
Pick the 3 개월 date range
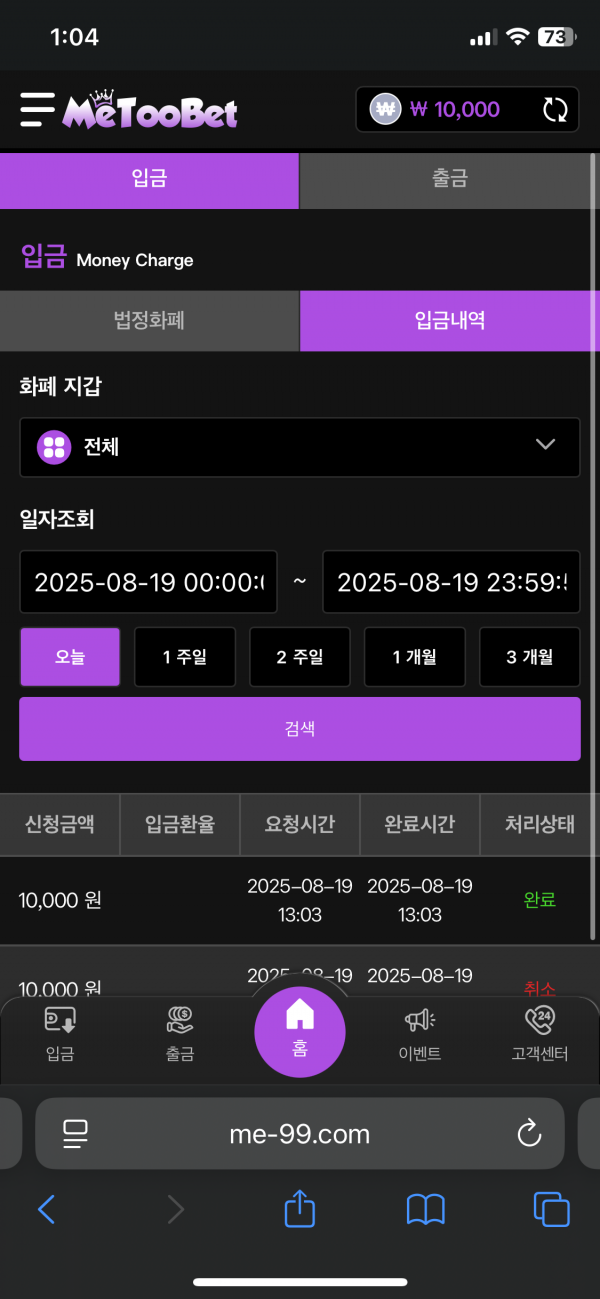pos(529,657)
